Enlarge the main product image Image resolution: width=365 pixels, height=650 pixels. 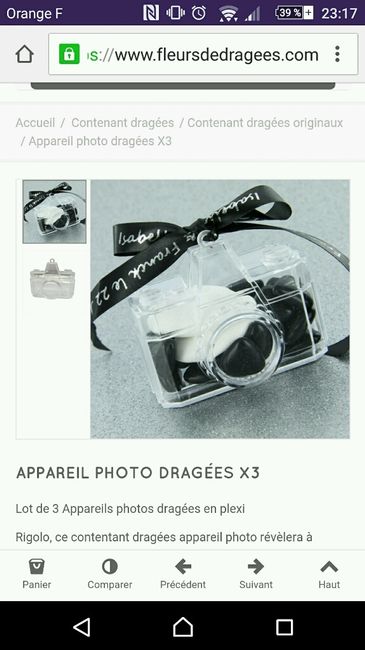220,309
